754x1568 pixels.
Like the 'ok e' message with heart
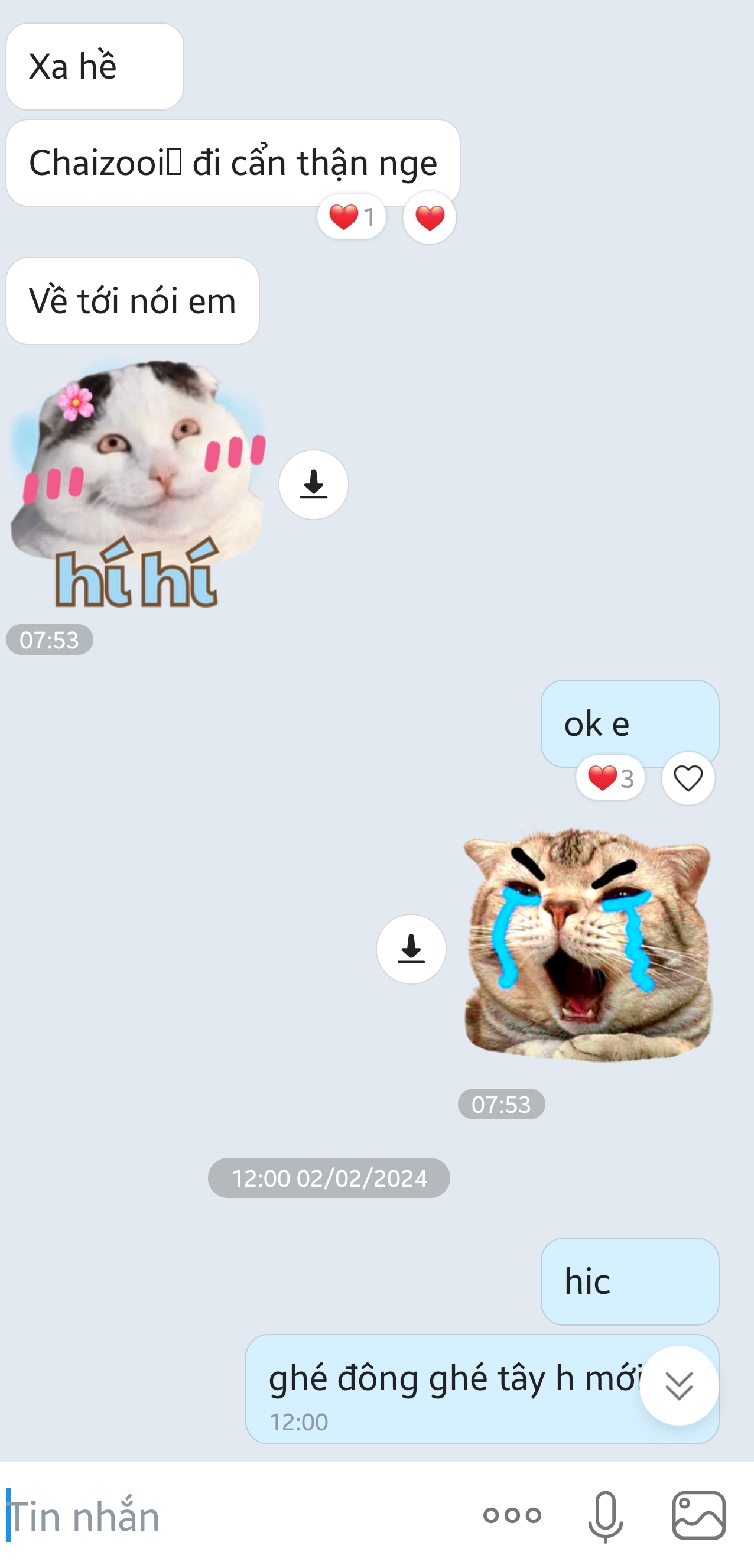(688, 778)
